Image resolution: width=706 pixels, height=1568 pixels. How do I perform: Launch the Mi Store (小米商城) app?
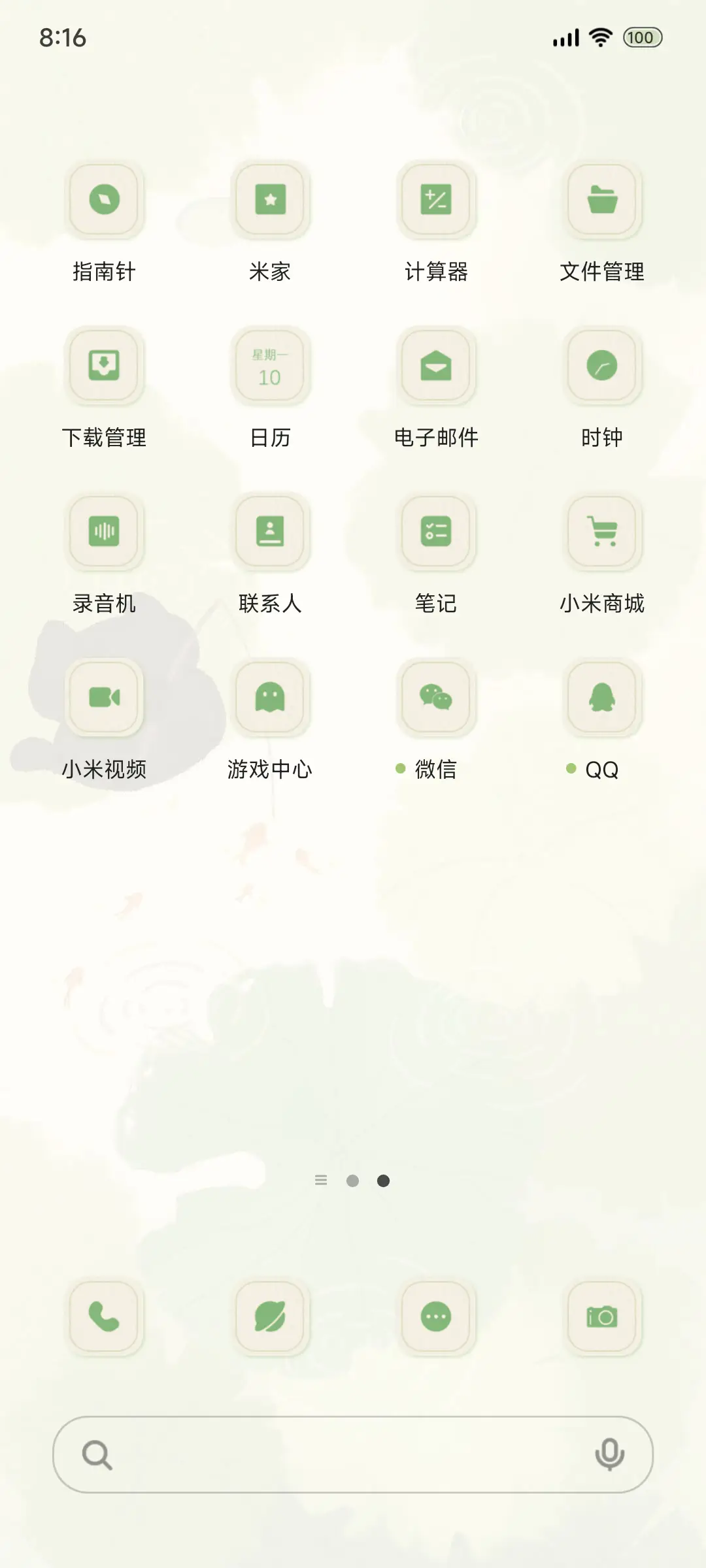pyautogui.click(x=602, y=532)
